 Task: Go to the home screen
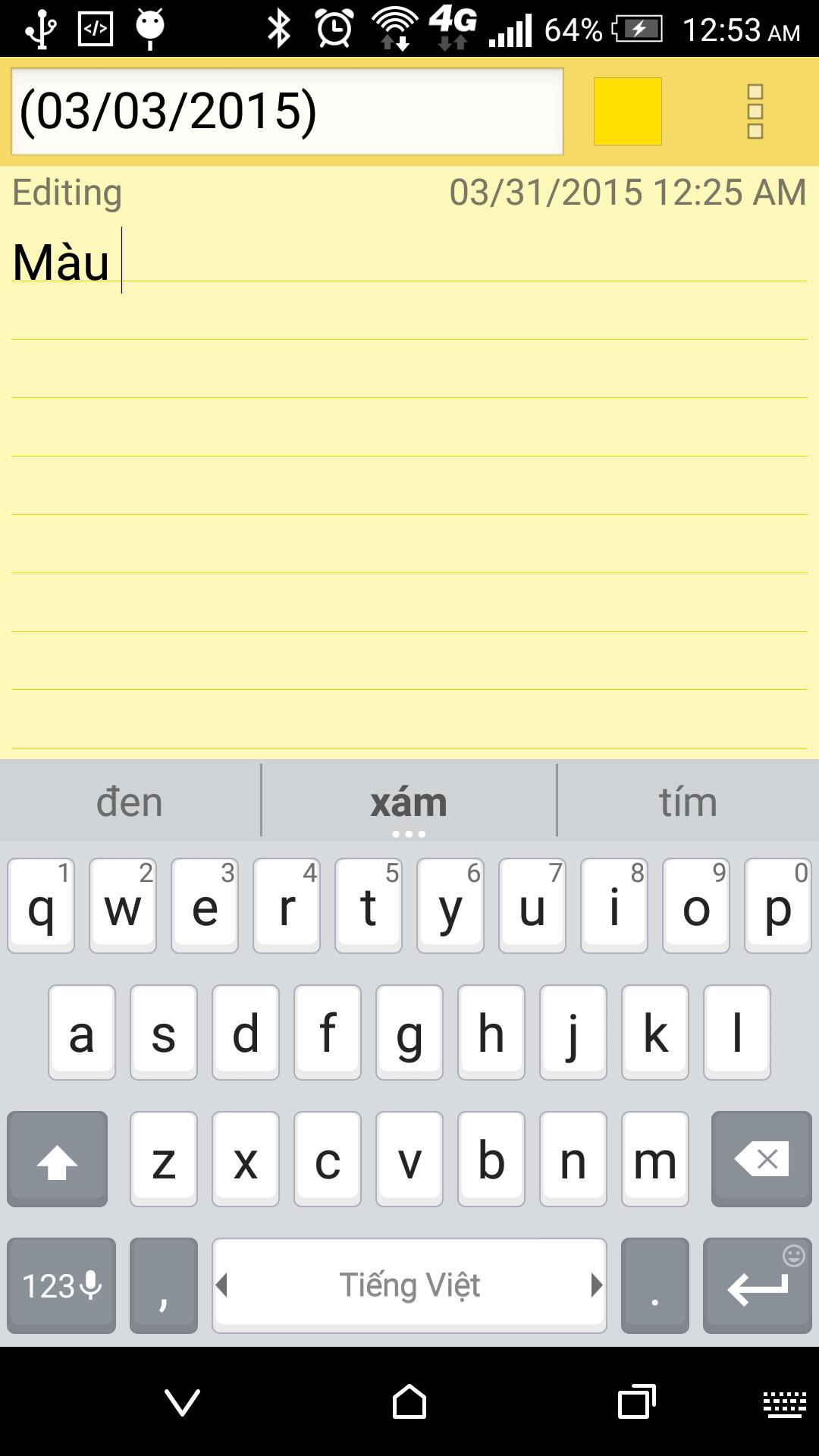pyautogui.click(x=409, y=1402)
